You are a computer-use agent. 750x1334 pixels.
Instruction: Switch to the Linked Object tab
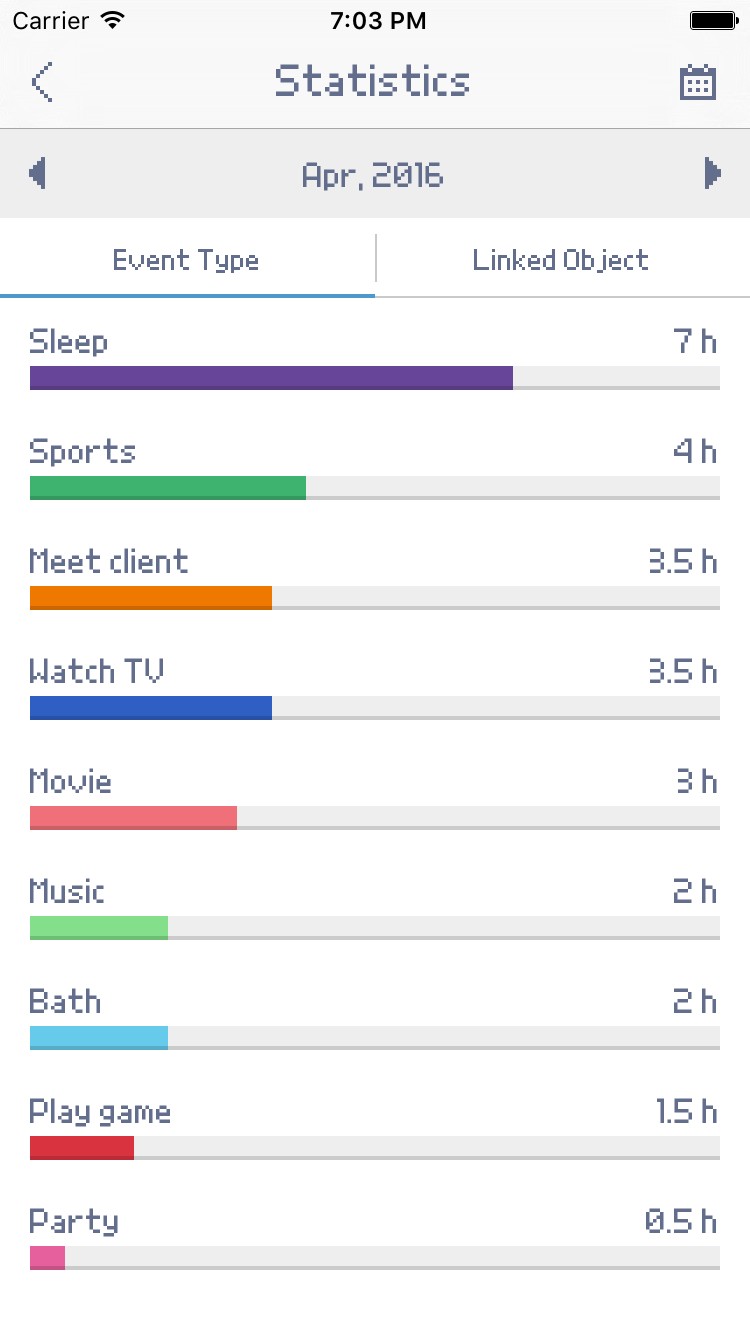click(563, 260)
